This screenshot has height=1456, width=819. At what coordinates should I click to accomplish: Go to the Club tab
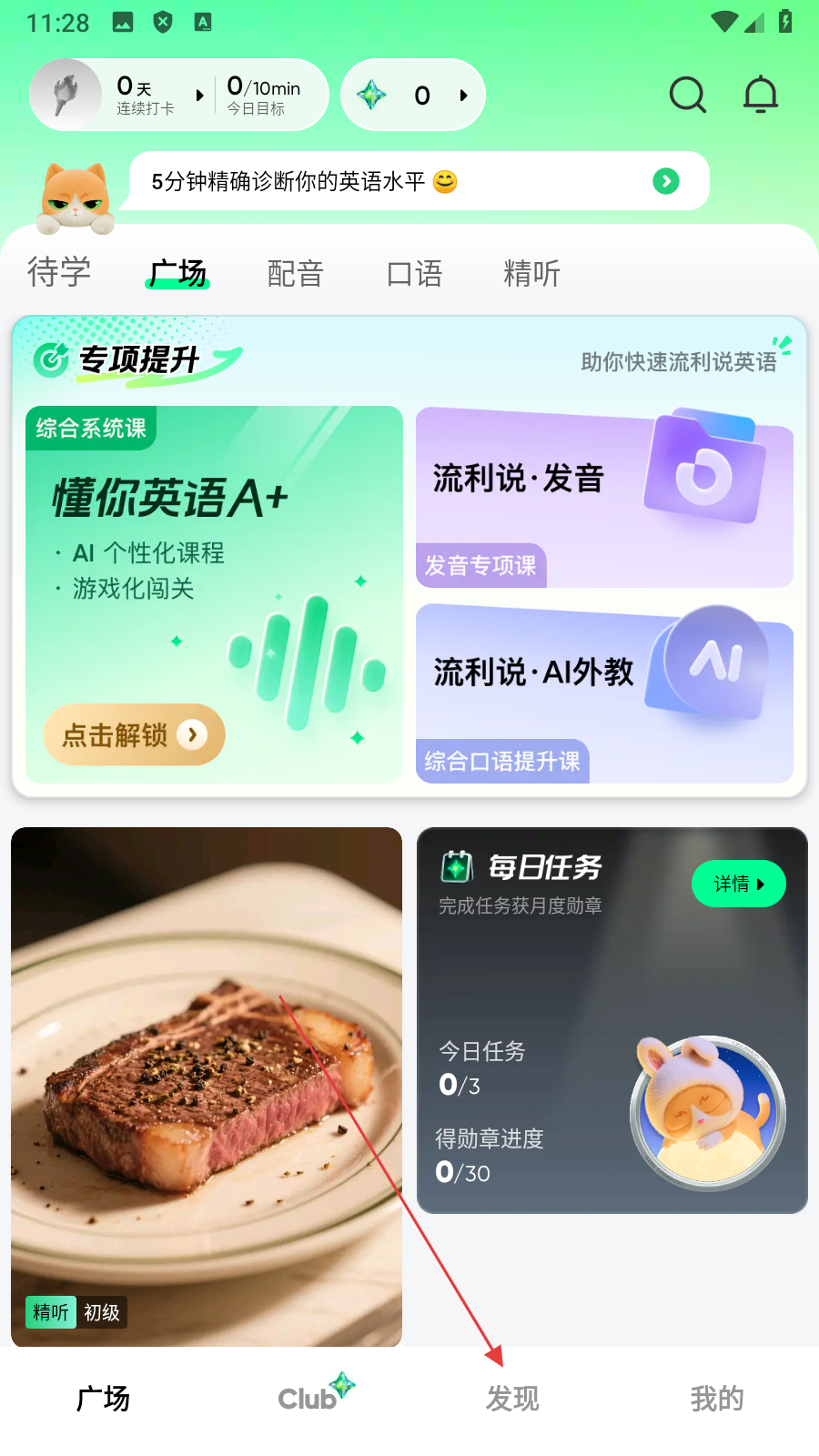[309, 1399]
